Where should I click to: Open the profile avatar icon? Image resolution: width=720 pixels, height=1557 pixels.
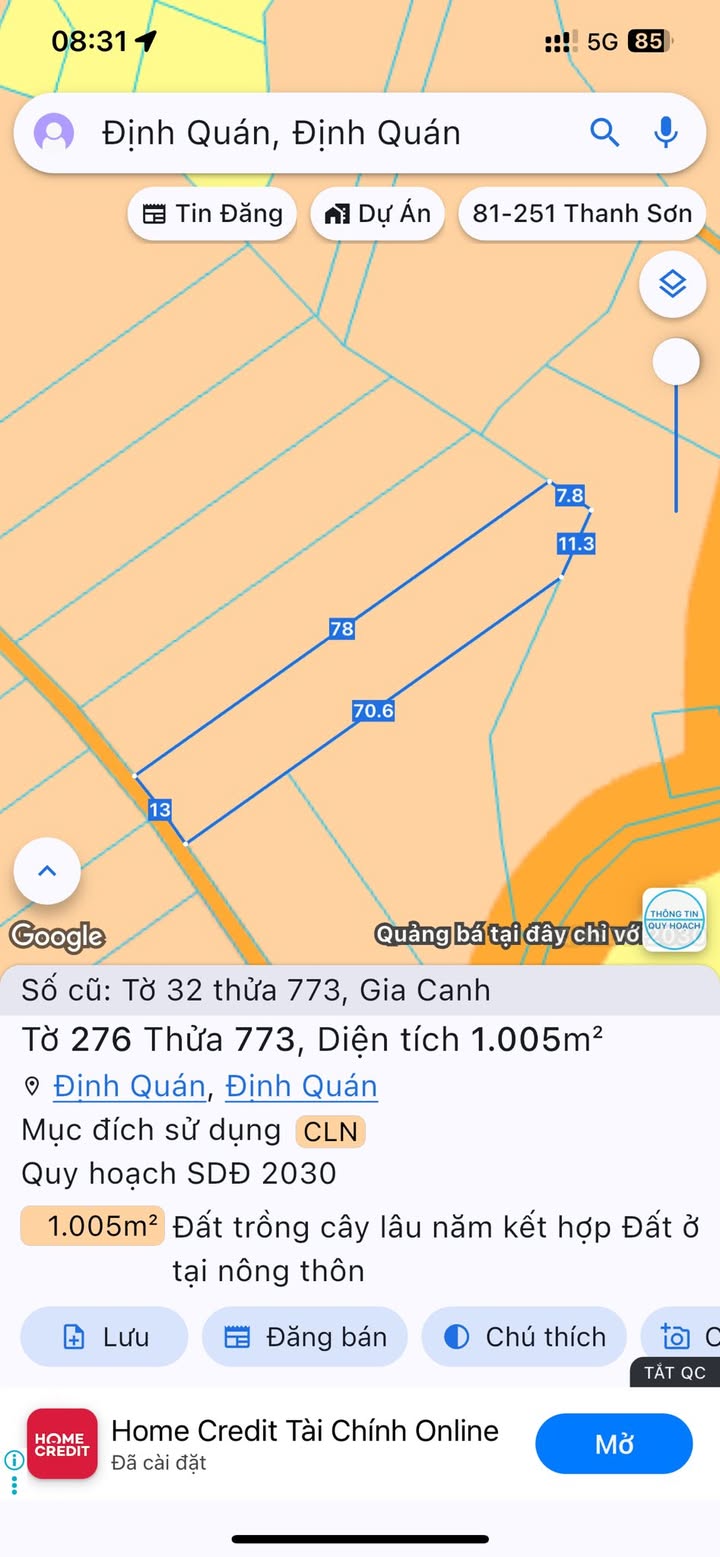[x=54, y=133]
